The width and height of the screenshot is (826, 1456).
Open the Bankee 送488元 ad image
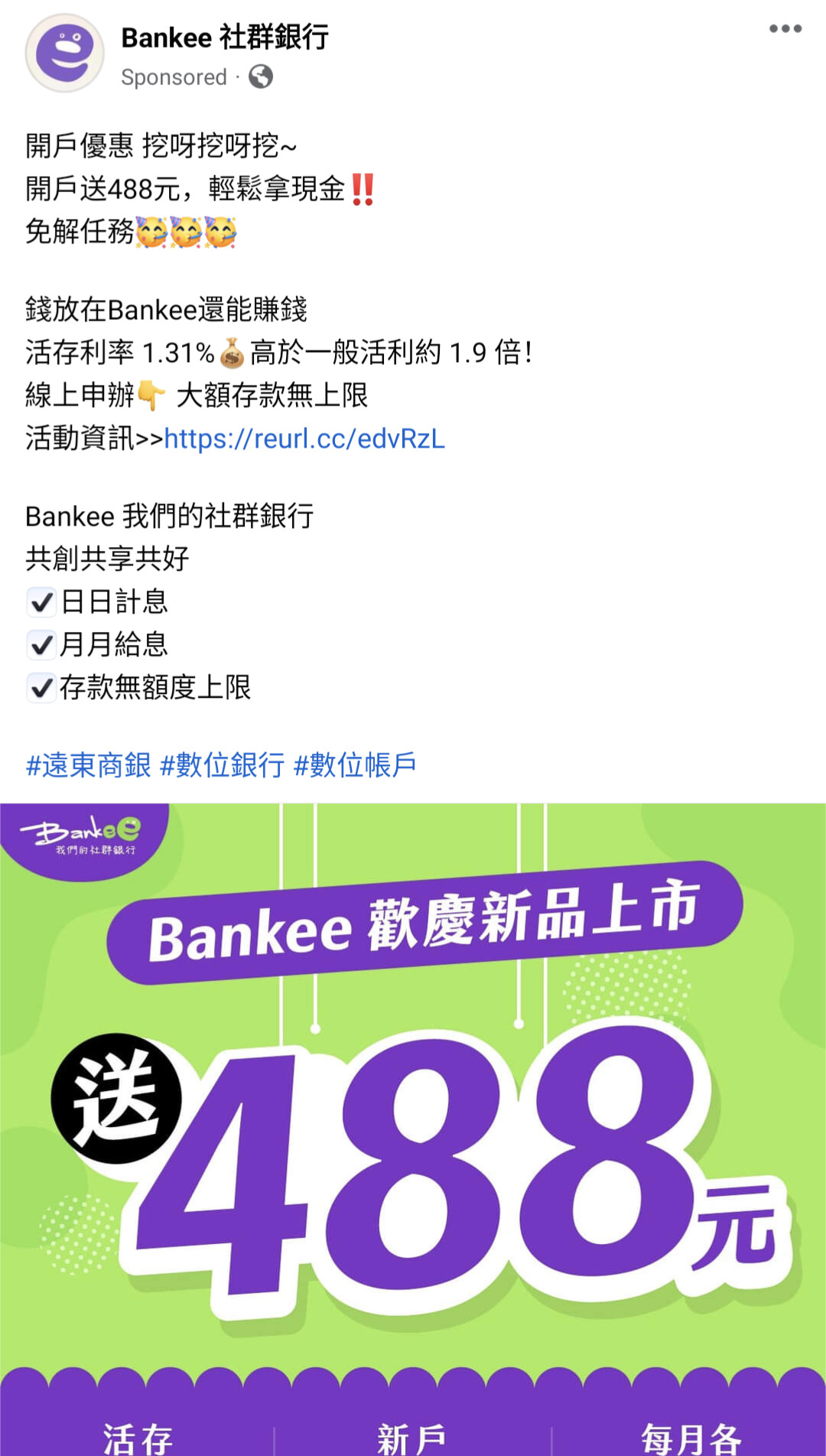point(413,1132)
